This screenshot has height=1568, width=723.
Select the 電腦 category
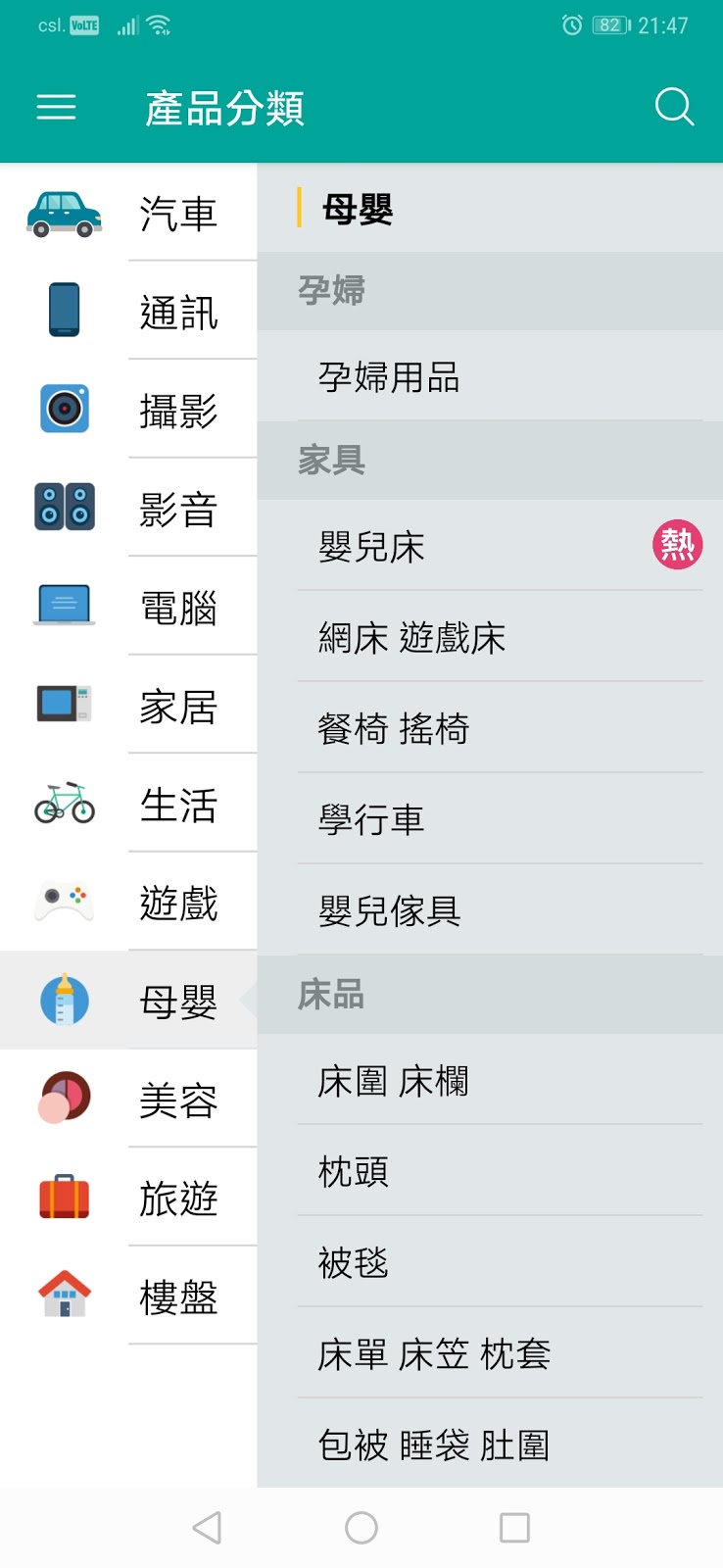128,607
